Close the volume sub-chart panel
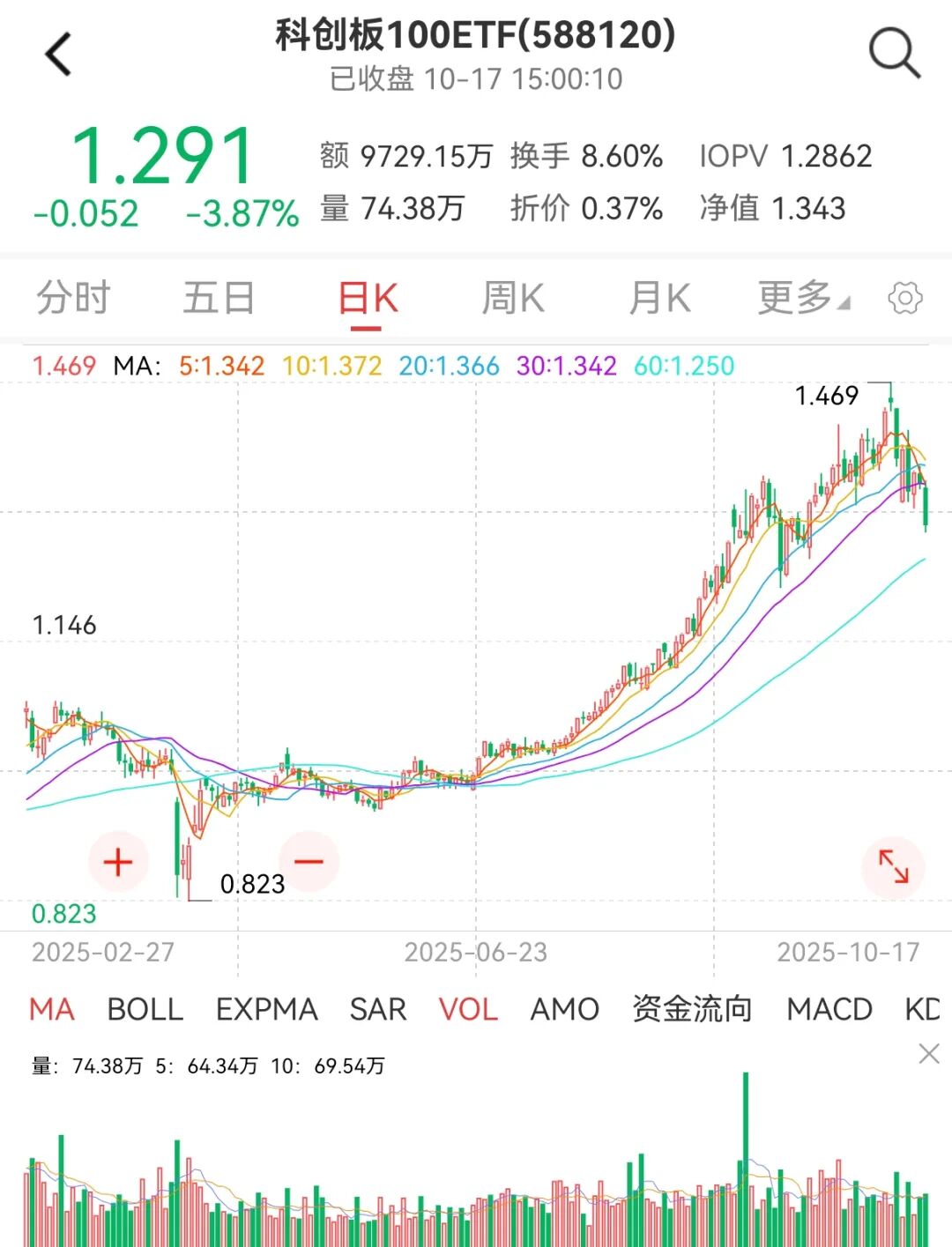 (x=929, y=1054)
